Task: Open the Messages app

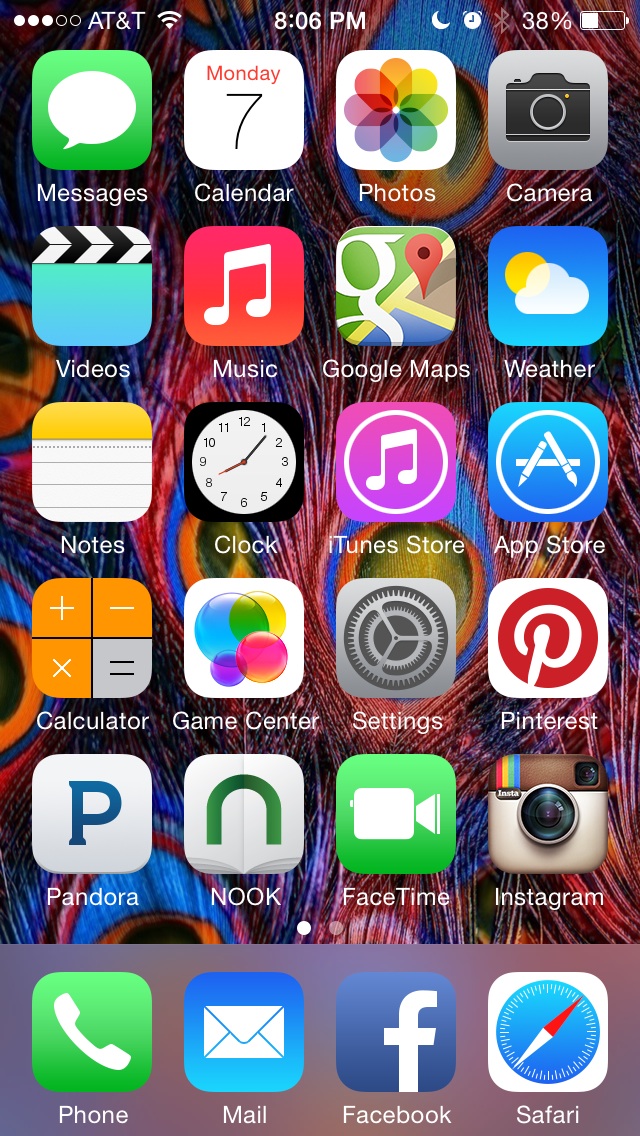Action: pyautogui.click(x=92, y=110)
